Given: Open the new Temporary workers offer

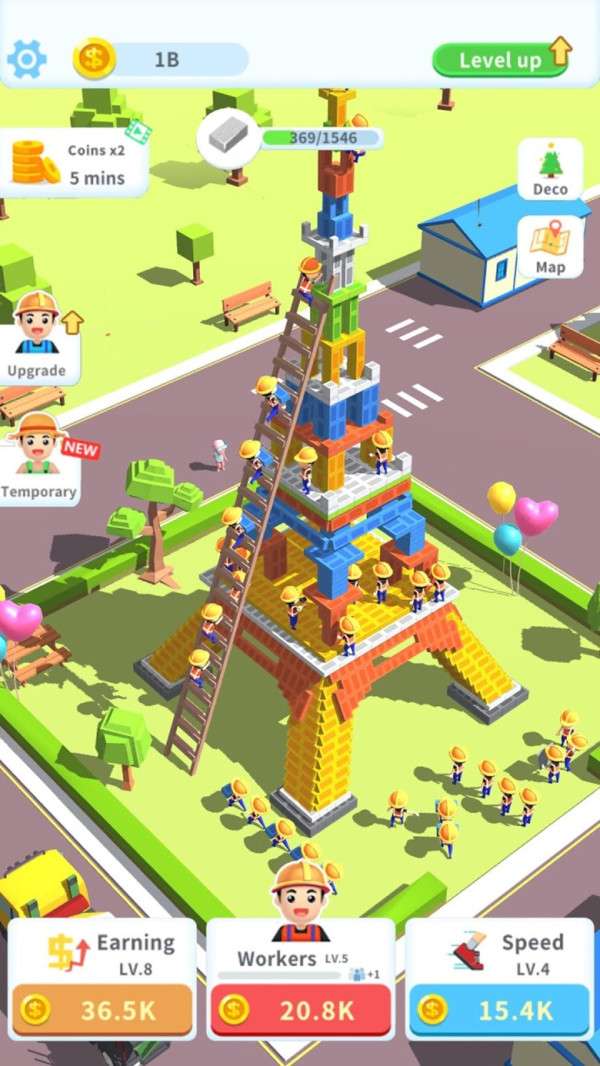Looking at the screenshot, I should click(x=38, y=460).
